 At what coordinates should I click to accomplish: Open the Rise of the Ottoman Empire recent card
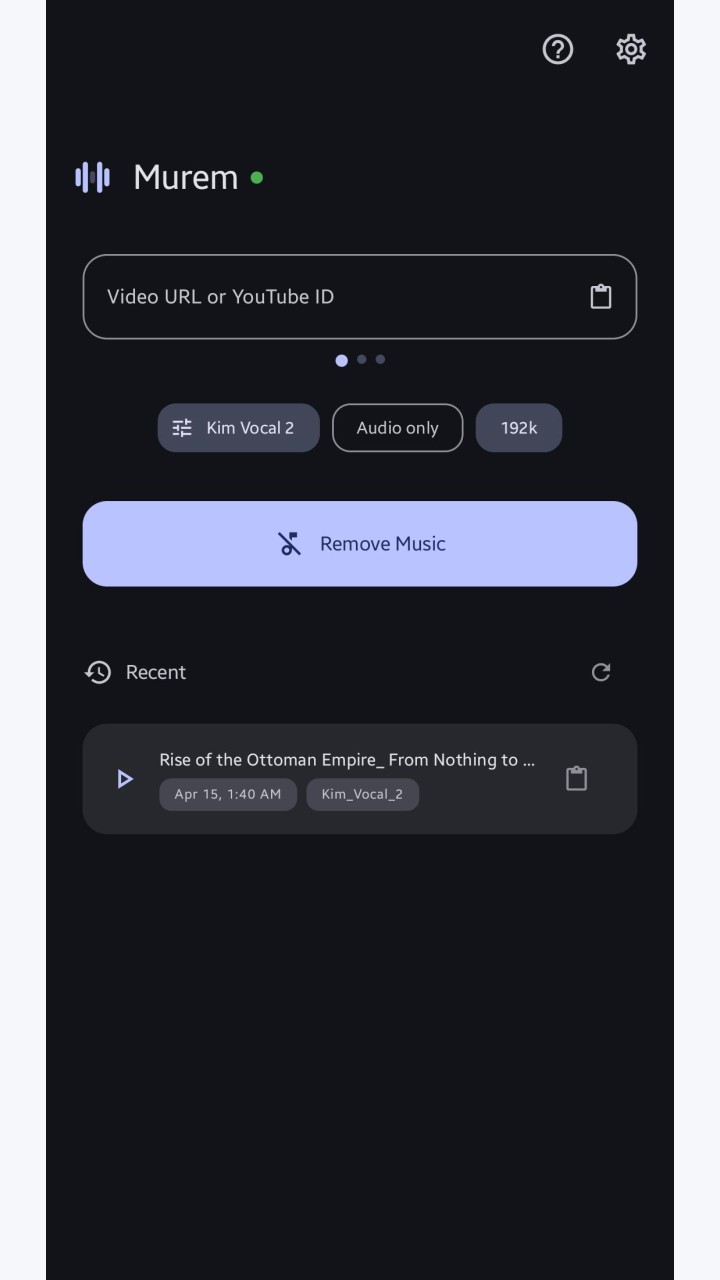coord(360,779)
